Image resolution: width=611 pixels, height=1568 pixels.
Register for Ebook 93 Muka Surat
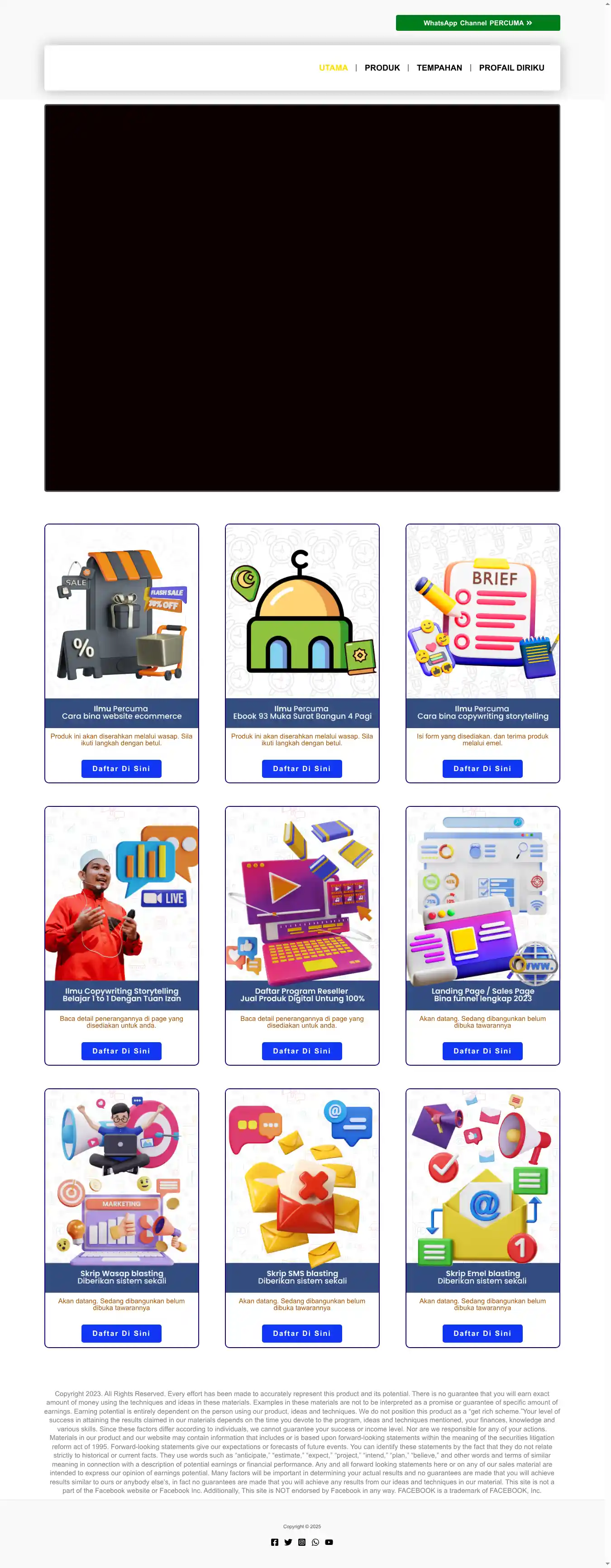coord(302,769)
